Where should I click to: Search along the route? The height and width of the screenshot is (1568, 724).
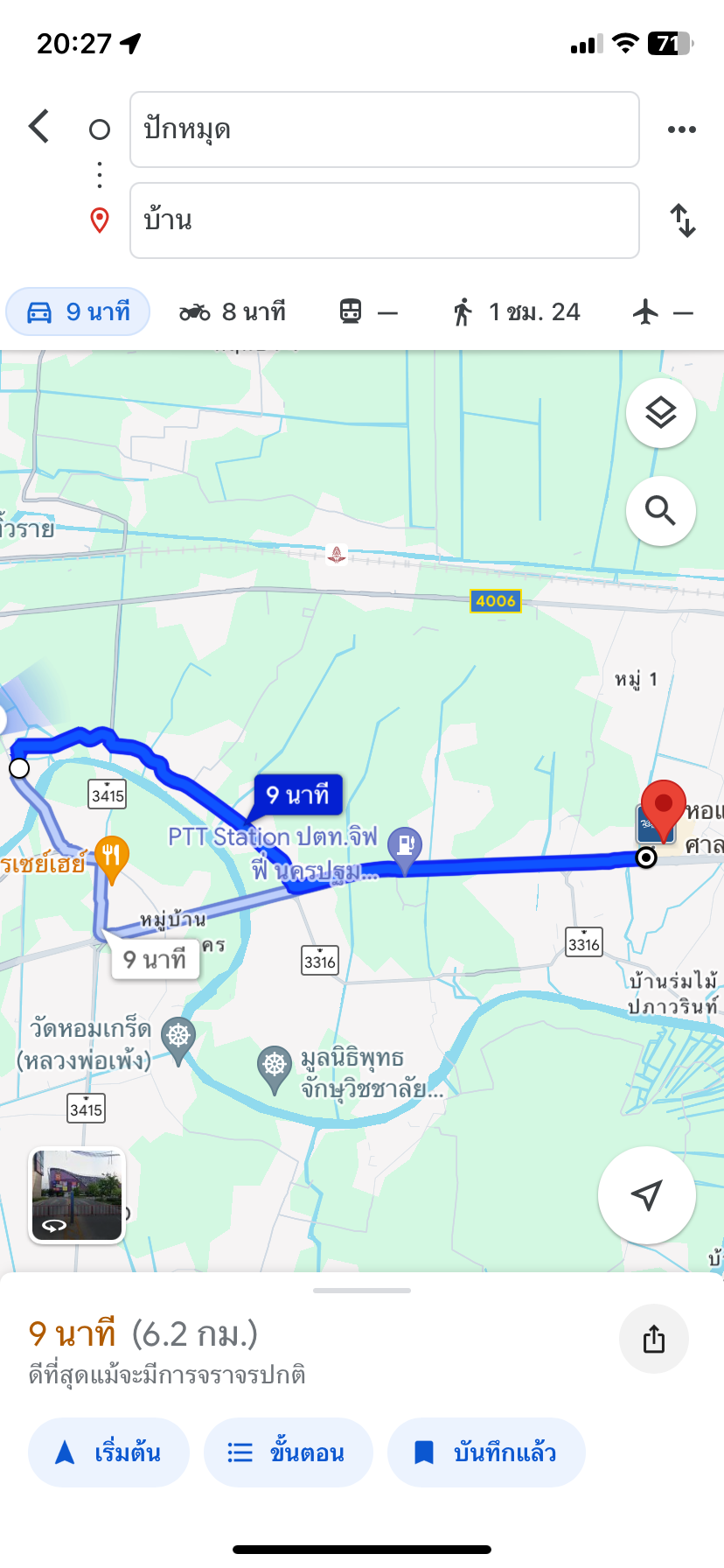pyautogui.click(x=661, y=511)
